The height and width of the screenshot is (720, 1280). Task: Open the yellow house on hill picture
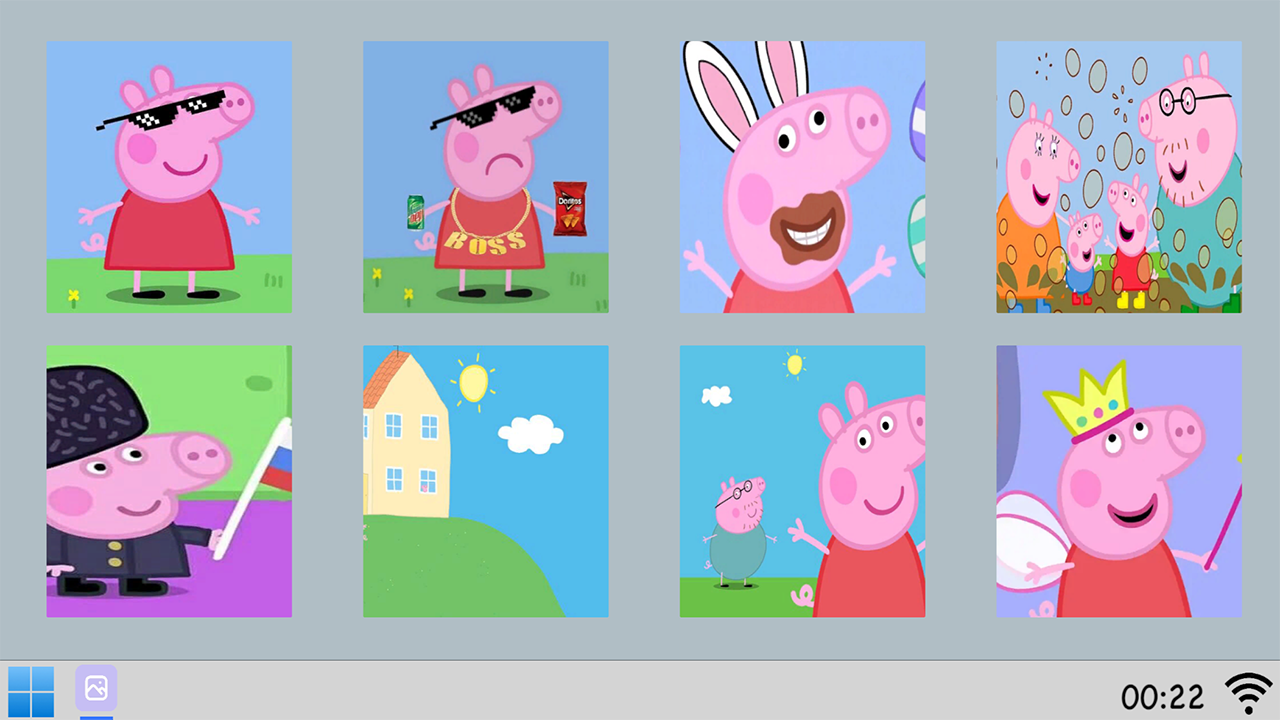click(485, 481)
